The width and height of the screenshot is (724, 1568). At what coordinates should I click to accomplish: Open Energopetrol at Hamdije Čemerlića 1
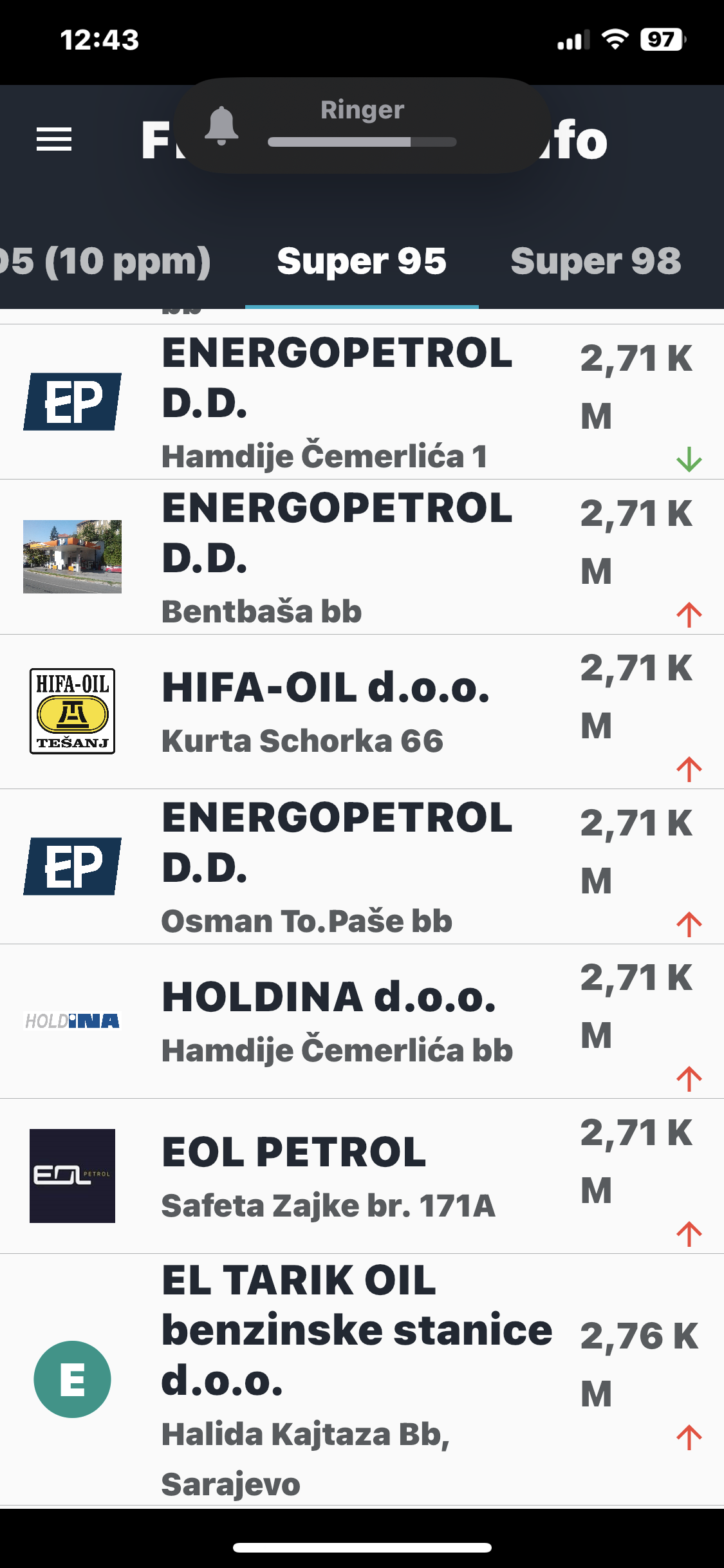click(362, 402)
